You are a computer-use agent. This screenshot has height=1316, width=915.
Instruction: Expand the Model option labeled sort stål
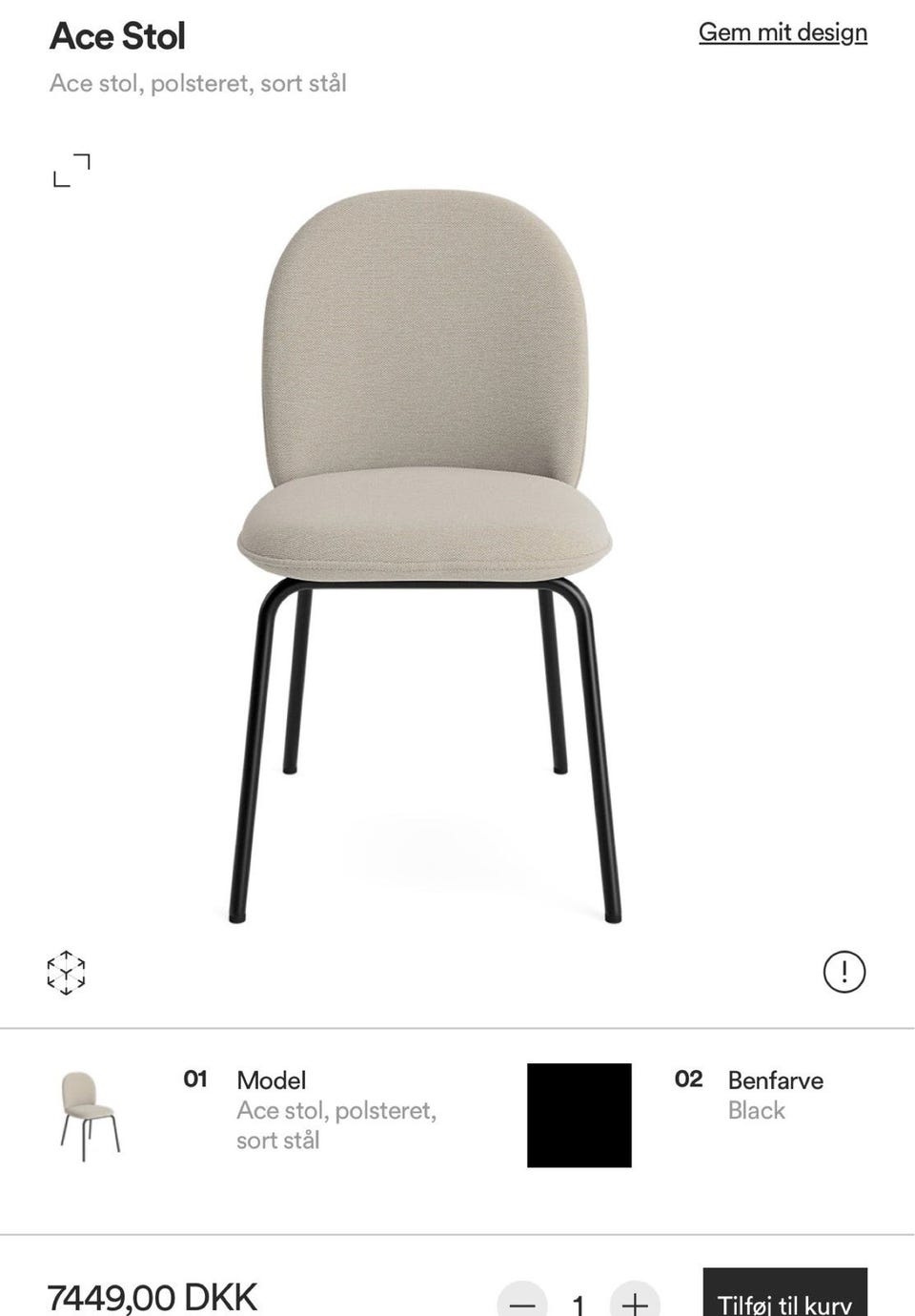pos(278,1140)
